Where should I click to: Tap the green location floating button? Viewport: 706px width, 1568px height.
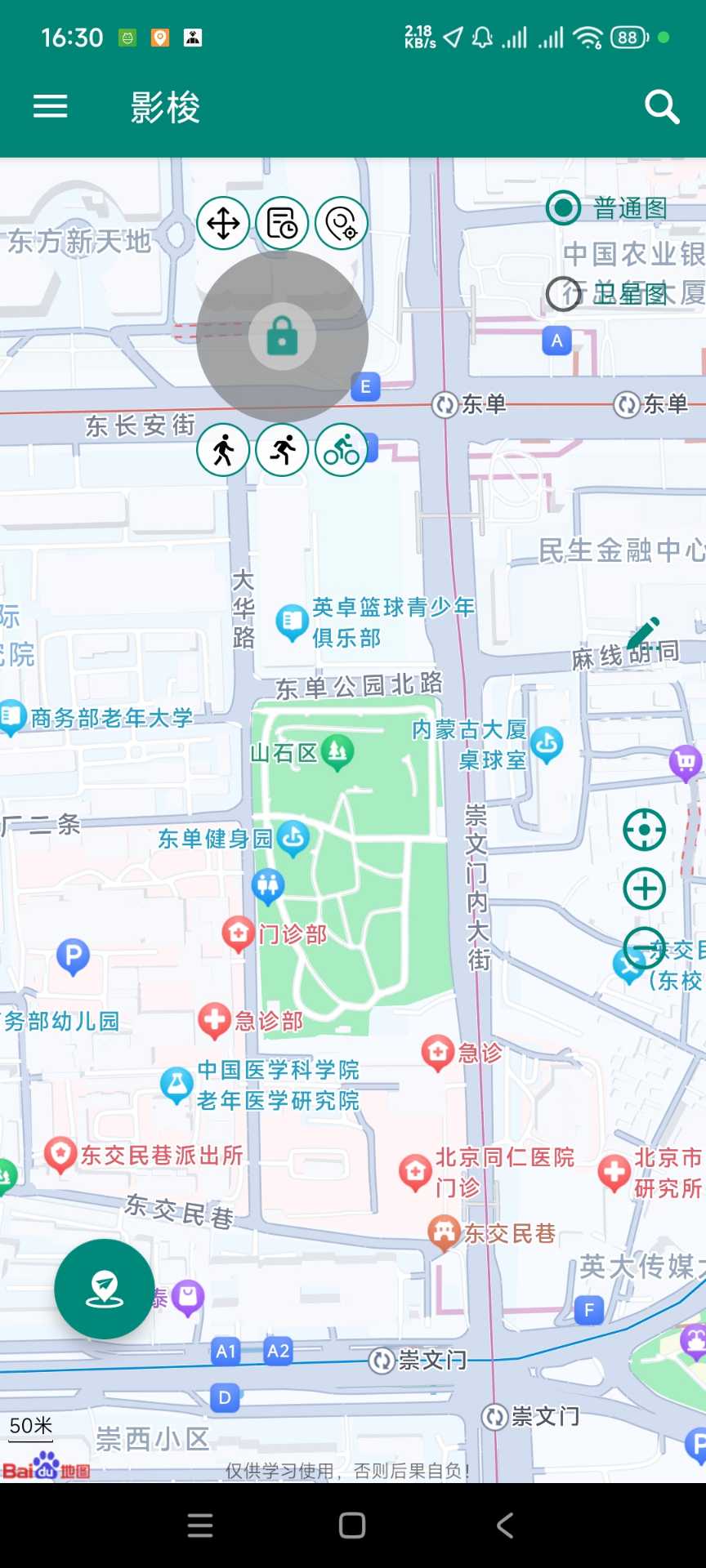[x=105, y=1289]
